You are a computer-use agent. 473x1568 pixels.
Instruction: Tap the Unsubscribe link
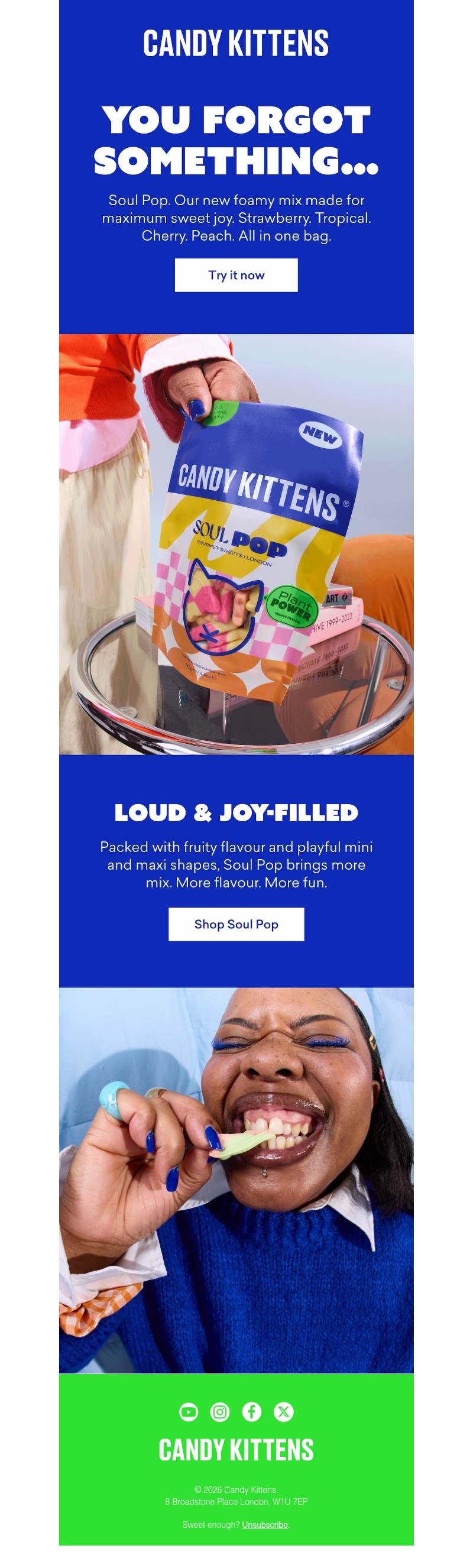tap(265, 1525)
